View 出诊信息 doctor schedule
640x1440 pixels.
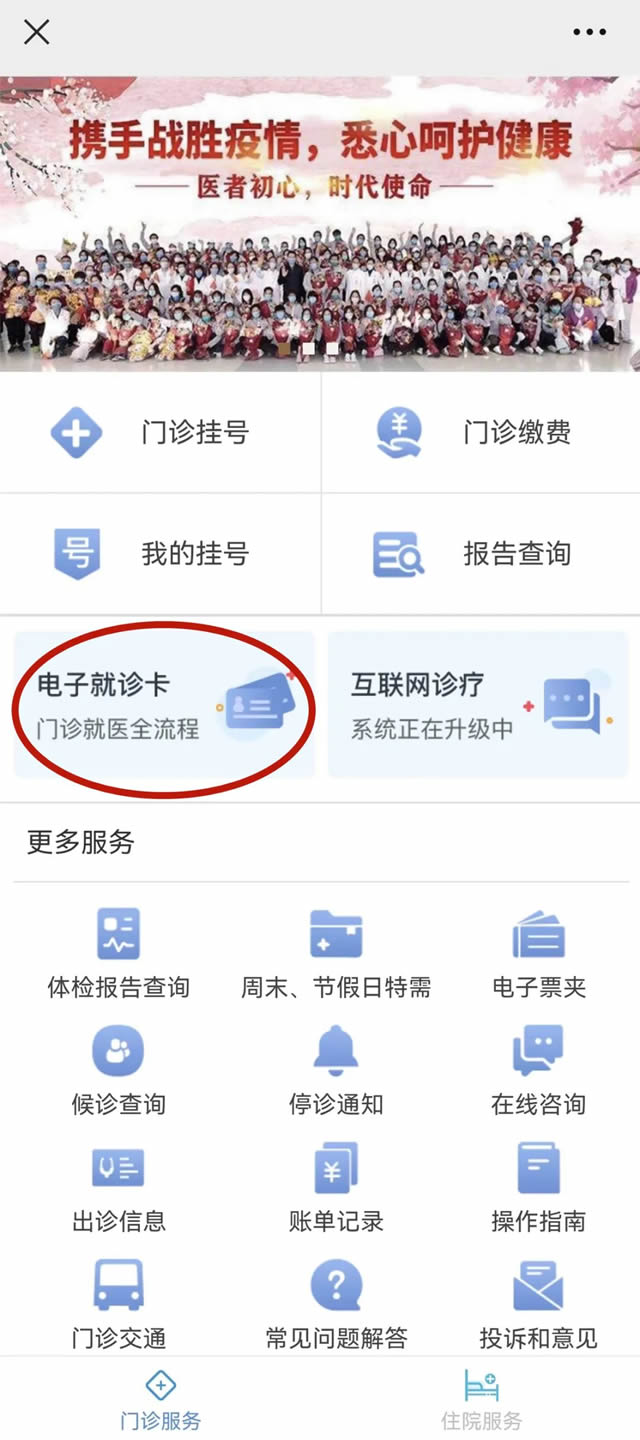point(118,1188)
